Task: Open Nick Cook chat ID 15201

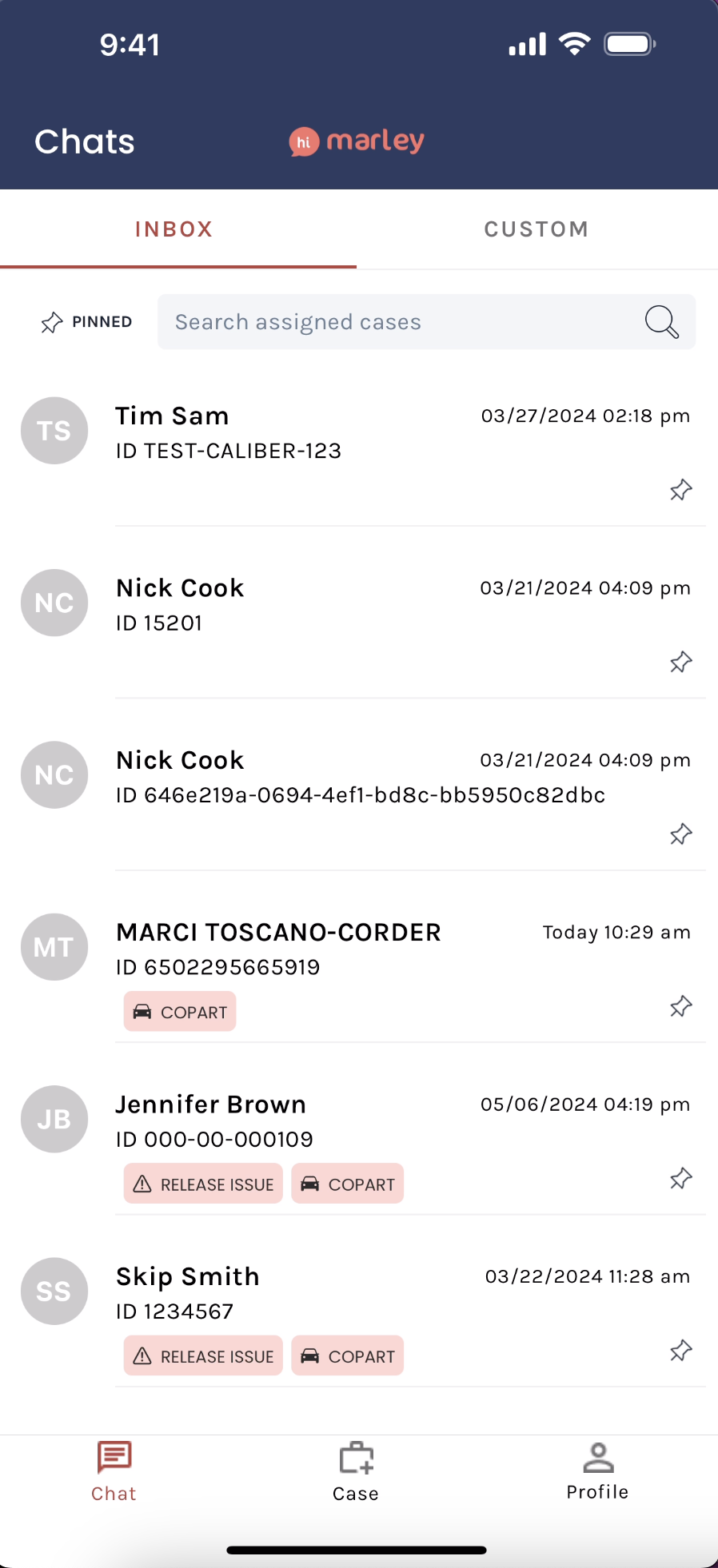Action: [x=320, y=605]
